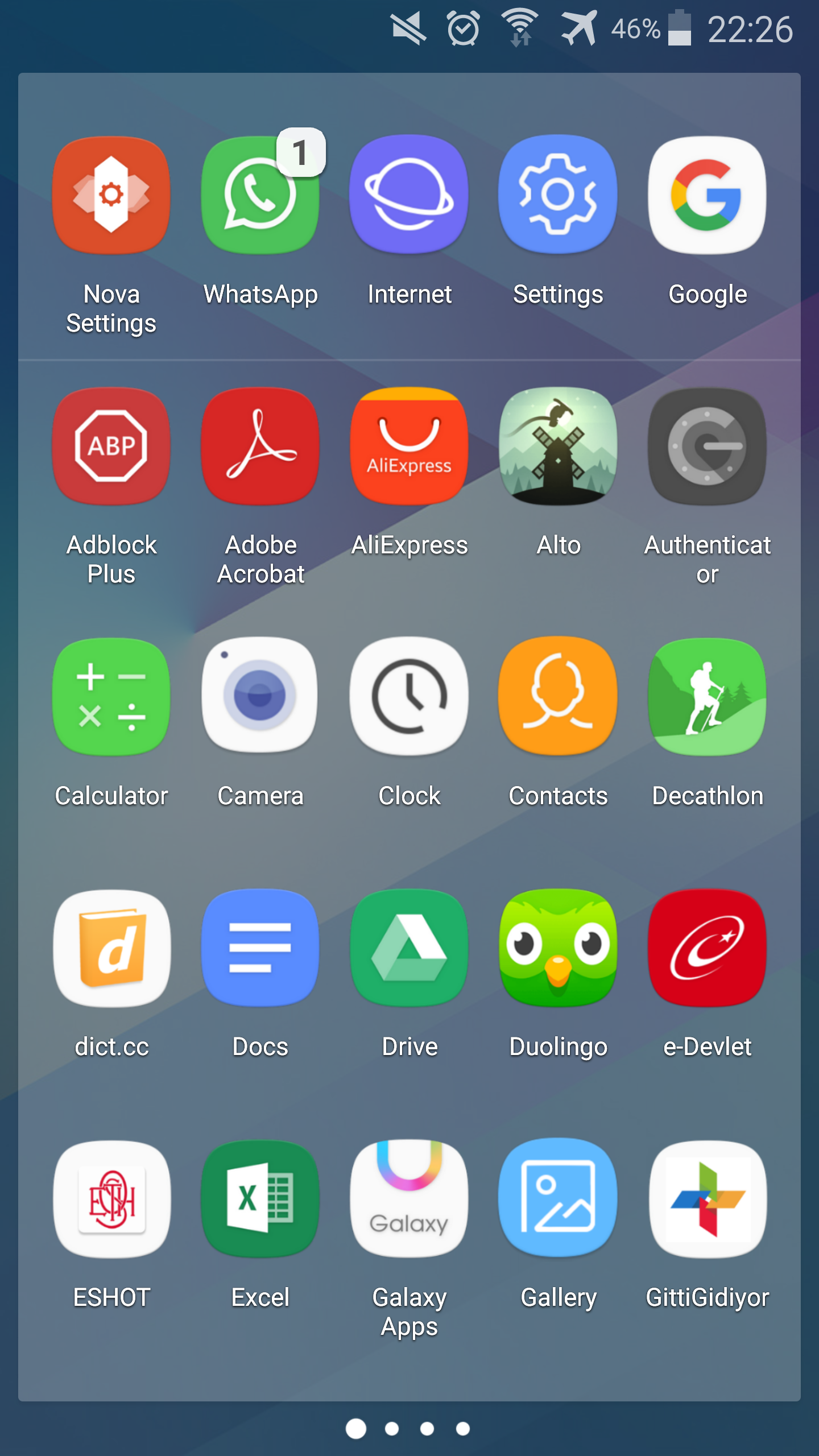This screenshot has width=819, height=1456.
Task: Open Adblock Plus
Action: (111, 446)
